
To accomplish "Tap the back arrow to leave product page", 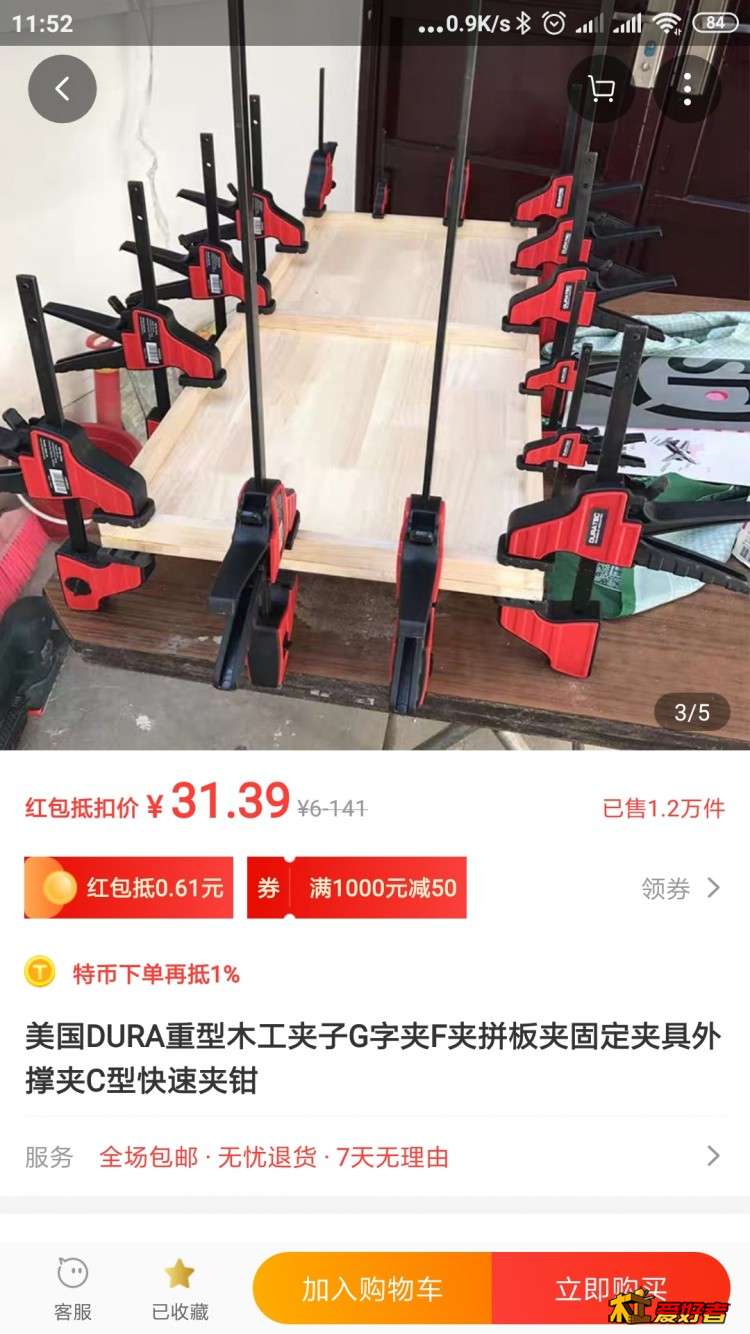I will click(x=62, y=88).
